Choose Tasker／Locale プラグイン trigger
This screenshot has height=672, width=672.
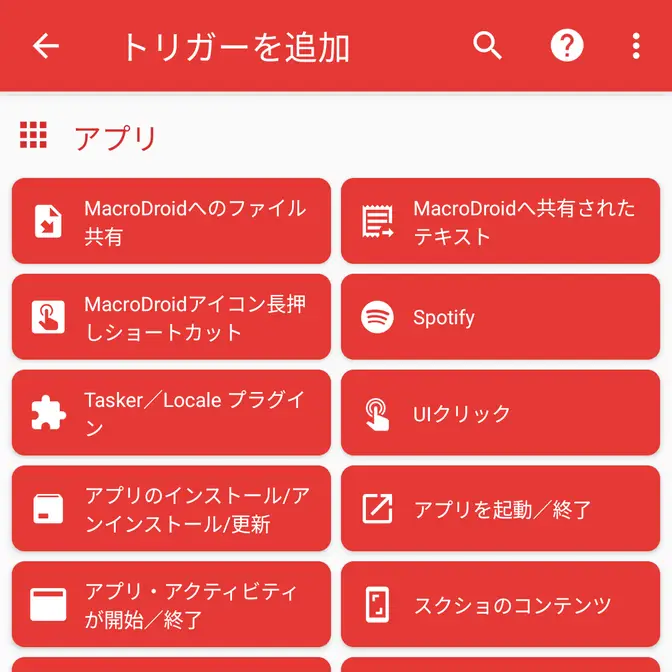click(x=171, y=413)
